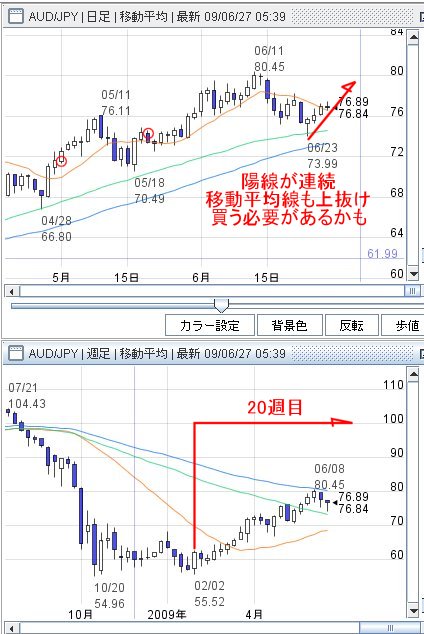This screenshot has height=634, width=424.
Task: Tap the weekly chart's vertical scrollbar down arrow
Action: (413, 611)
